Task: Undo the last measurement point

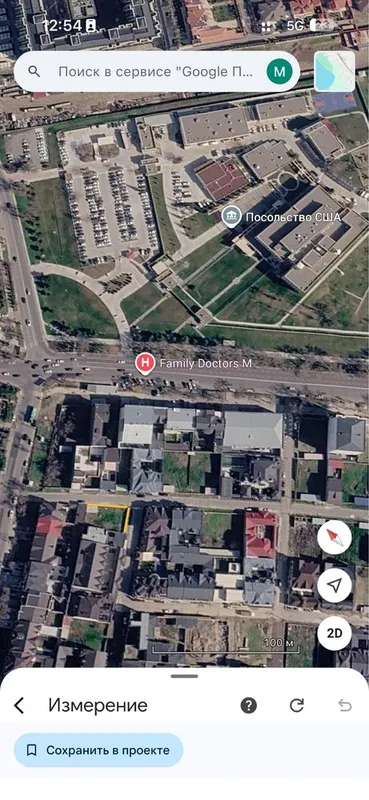Action: (345, 706)
